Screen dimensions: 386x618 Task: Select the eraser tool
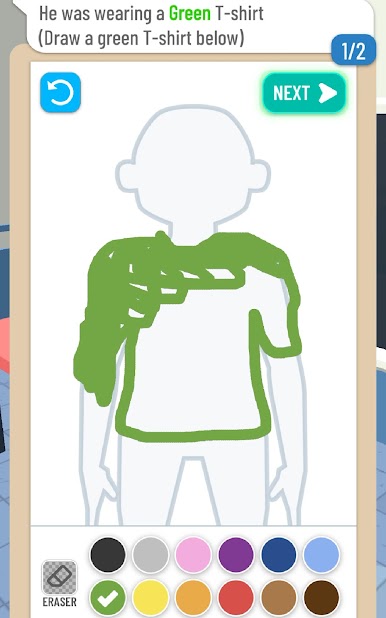coord(60,583)
